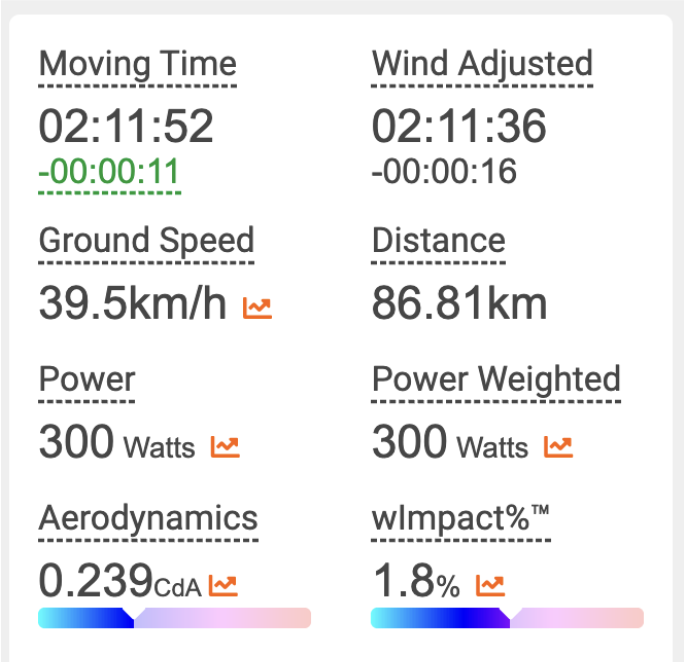This screenshot has width=684, height=666.
Task: Open the Power Weighted chart icon
Action: (x=558, y=447)
